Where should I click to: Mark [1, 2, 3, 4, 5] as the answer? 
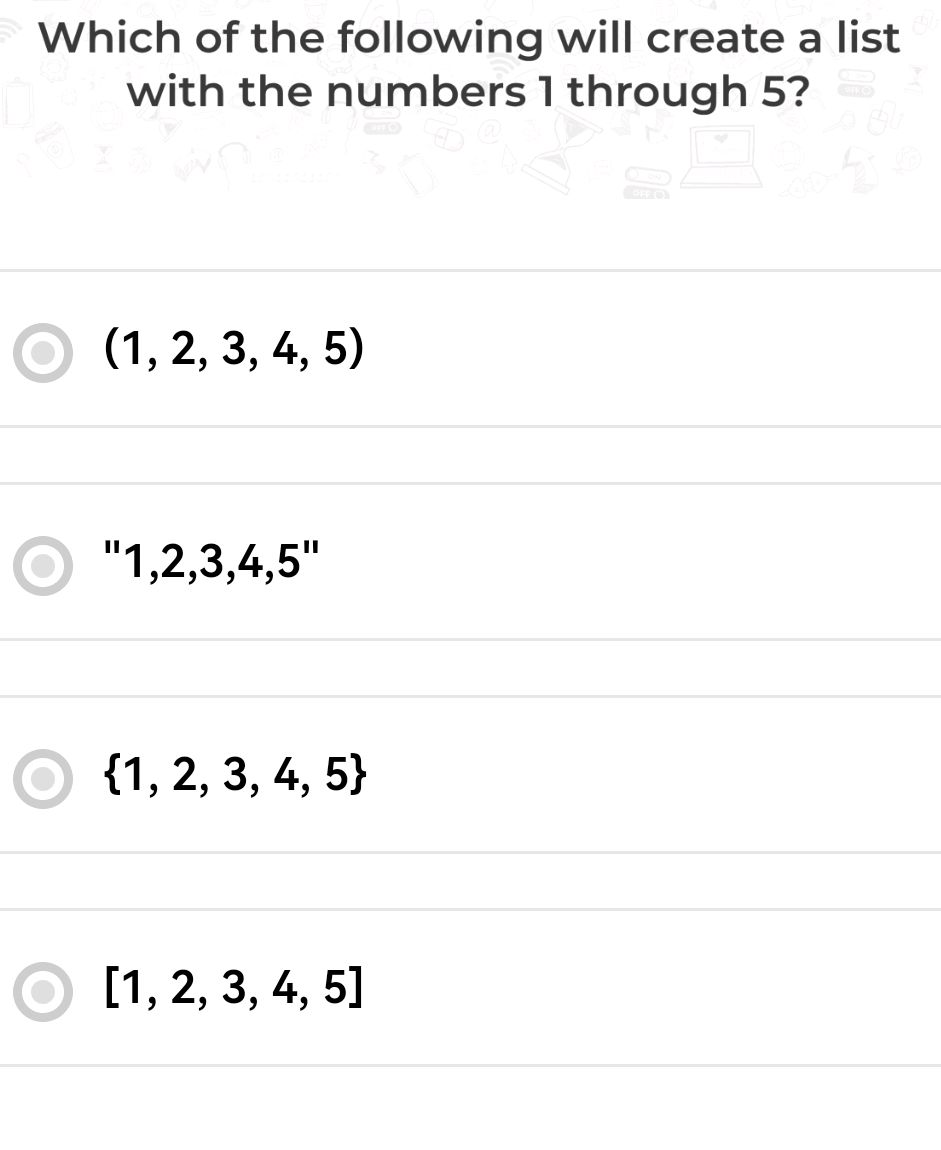coord(43,991)
